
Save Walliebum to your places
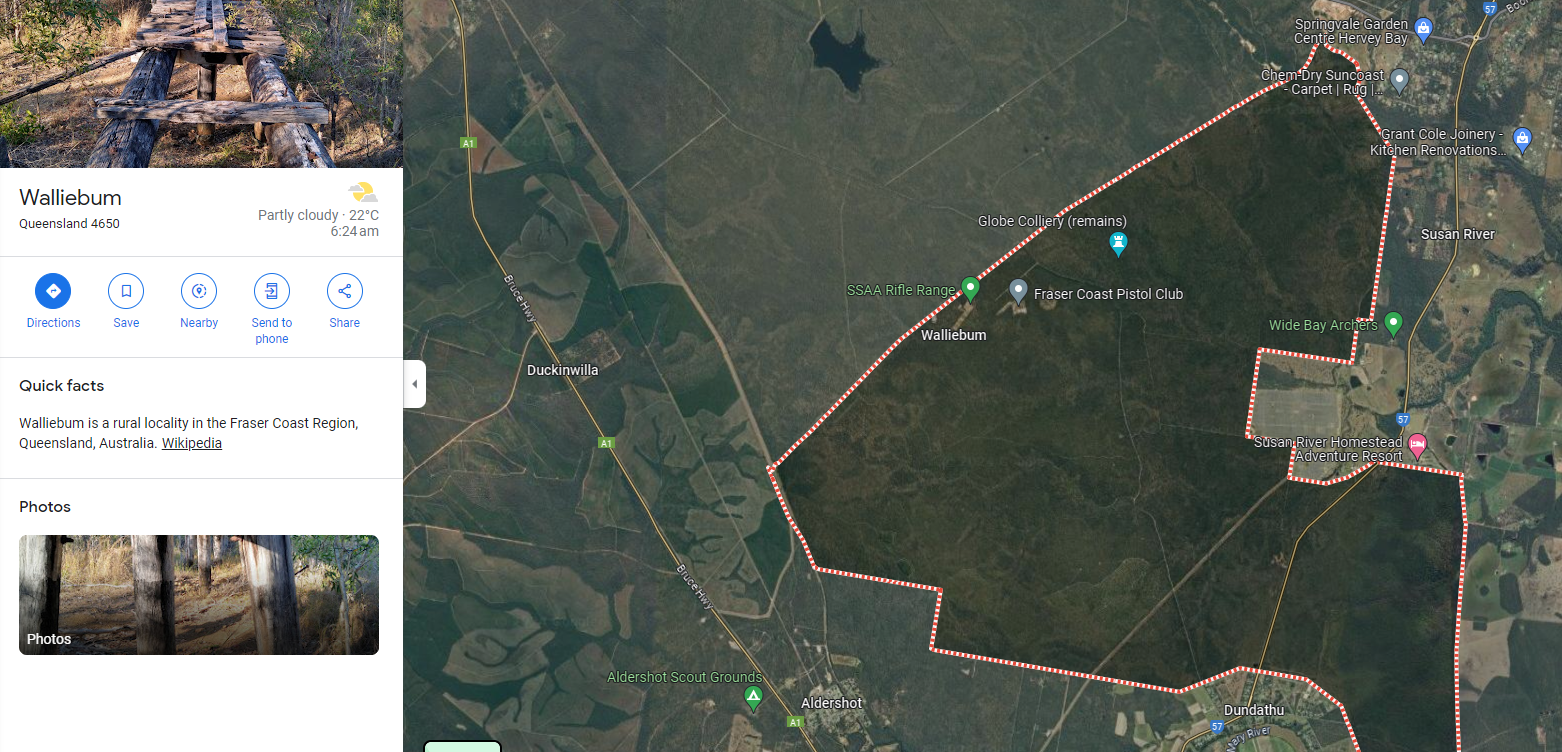tap(126, 292)
